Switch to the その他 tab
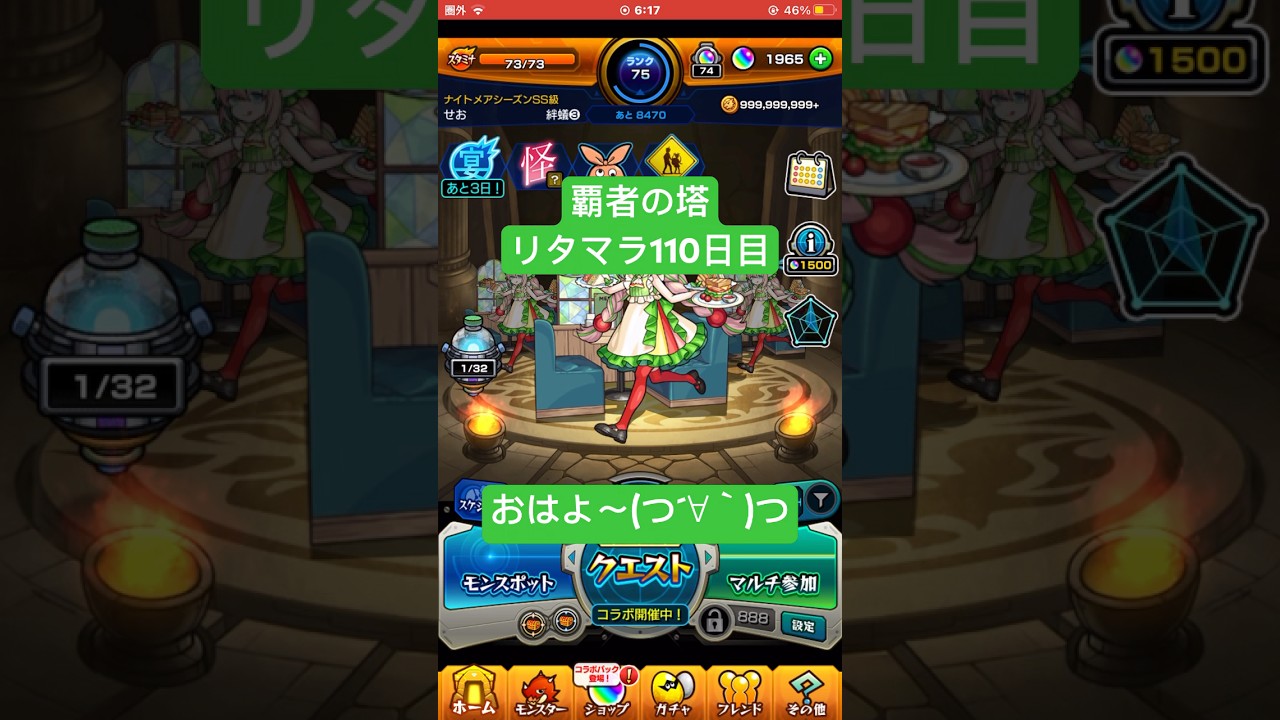The image size is (1280, 720). click(806, 692)
